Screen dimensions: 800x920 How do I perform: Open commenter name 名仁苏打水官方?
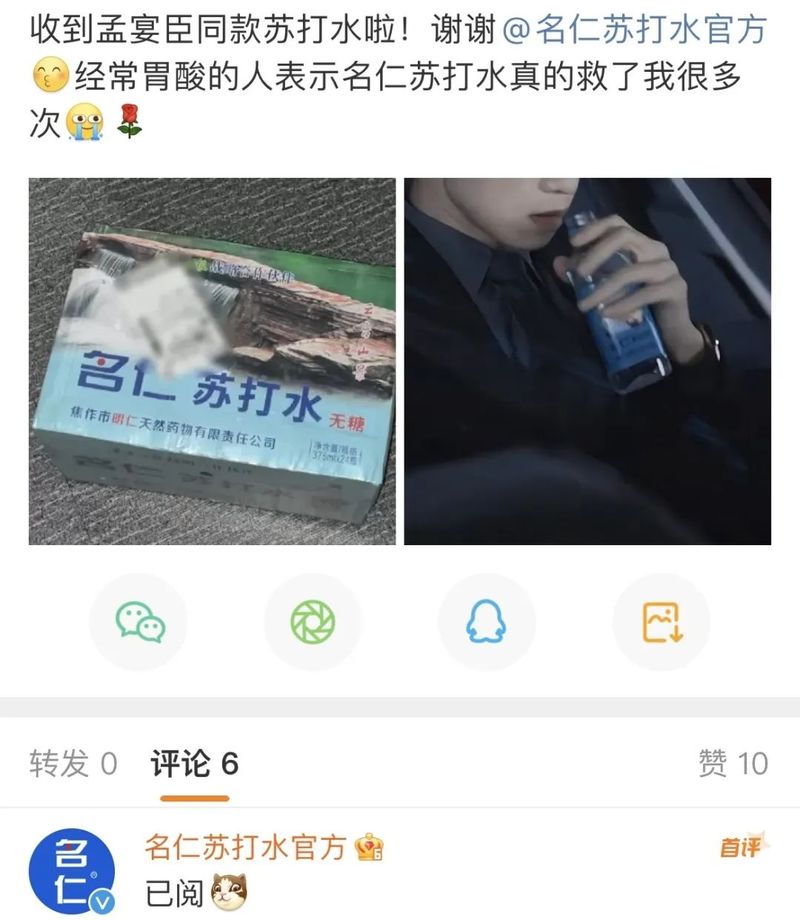click(245, 848)
